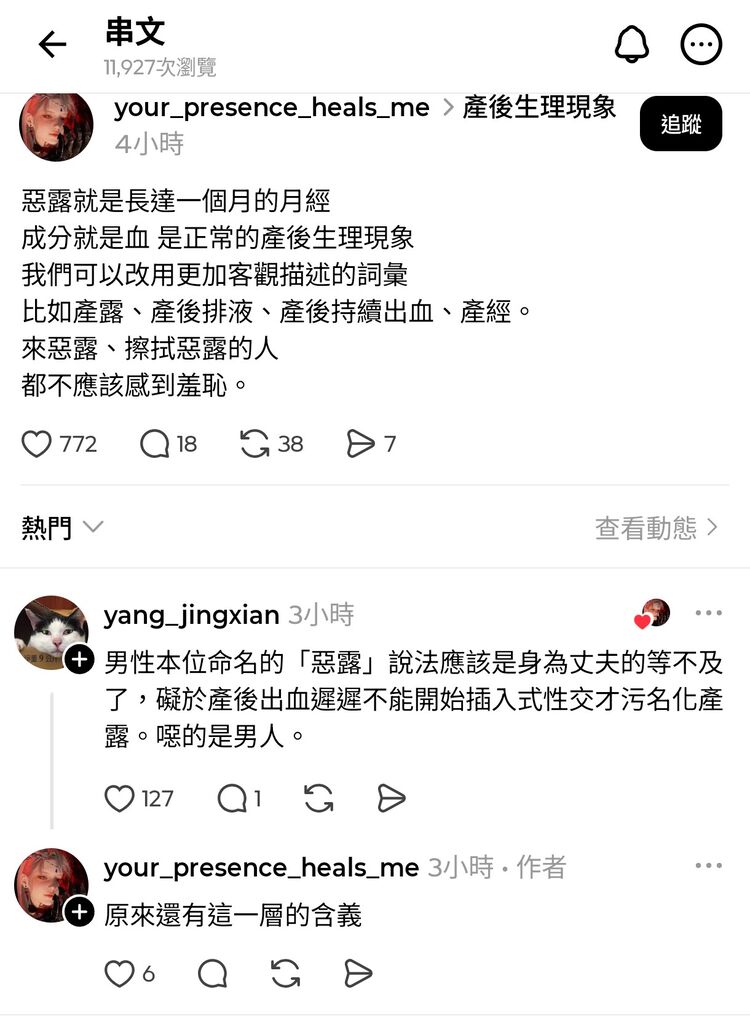750x1024 pixels.
Task: Reply to the author's comment 原來還有這一層的含義
Action: point(212,973)
